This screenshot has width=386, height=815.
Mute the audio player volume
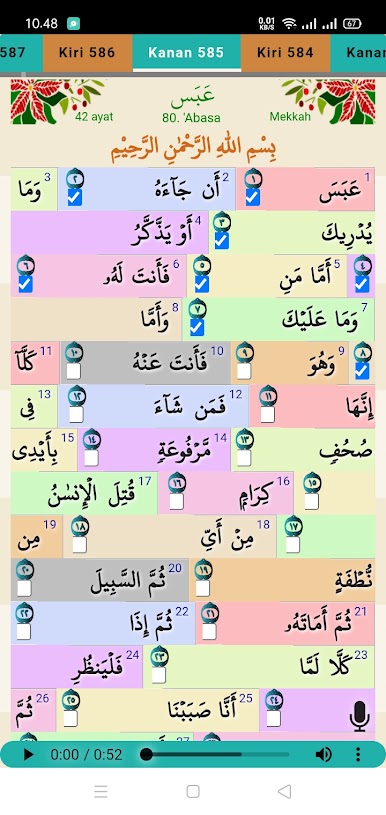click(324, 754)
